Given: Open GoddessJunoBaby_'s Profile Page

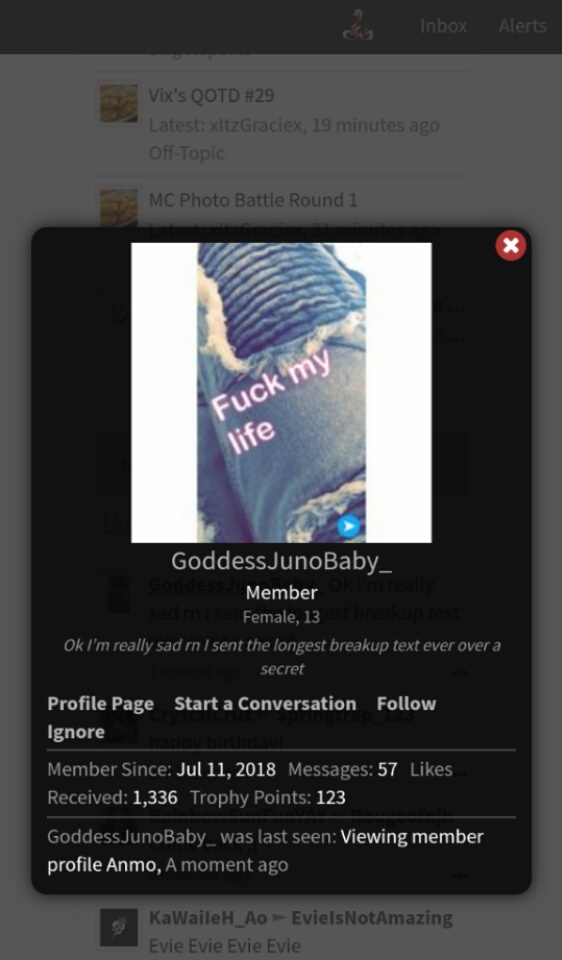Looking at the screenshot, I should tap(100, 703).
